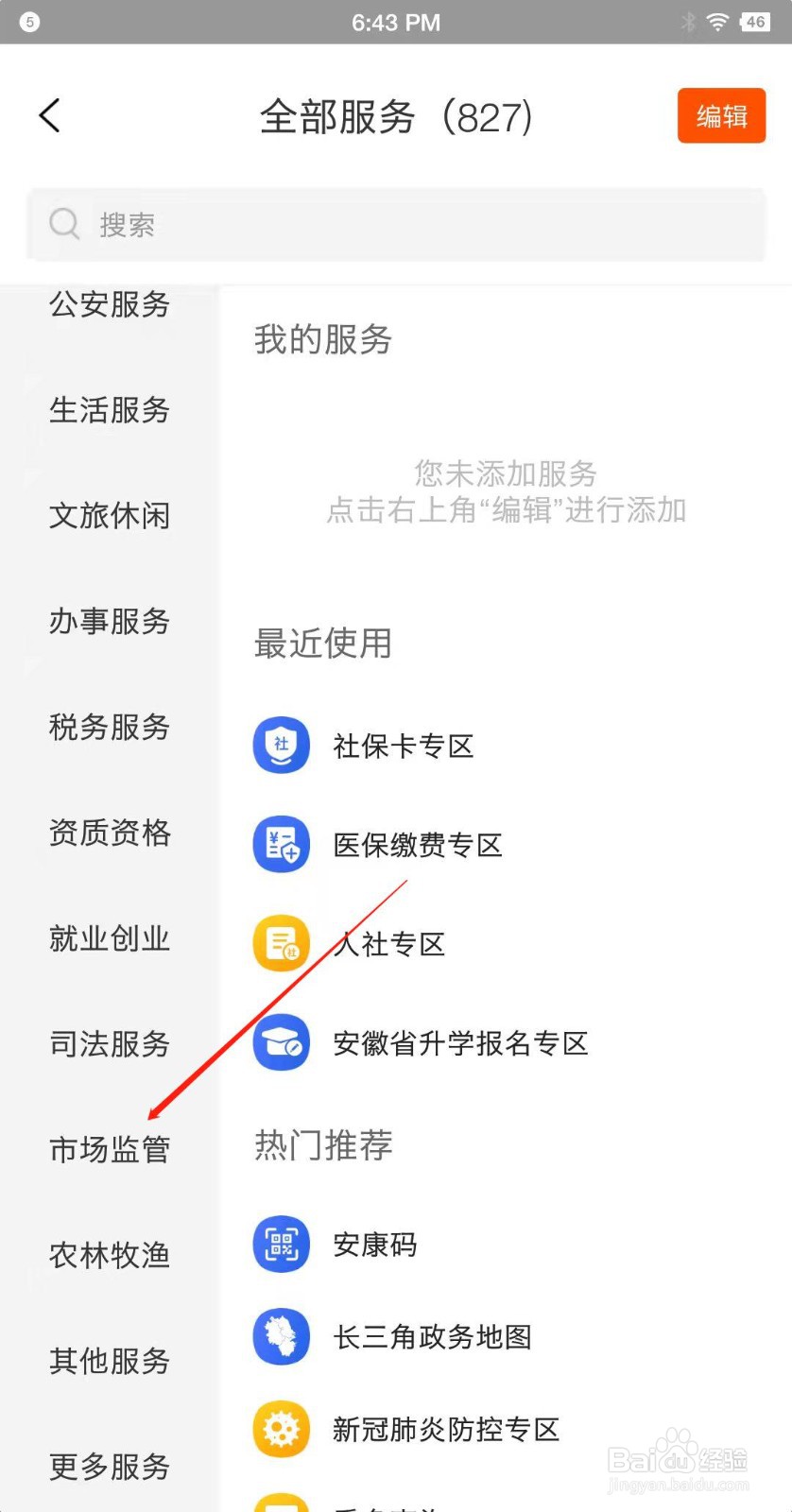
Task: Open the 安徽省升学报名专区 graduation cap icon
Action: coord(281,1042)
